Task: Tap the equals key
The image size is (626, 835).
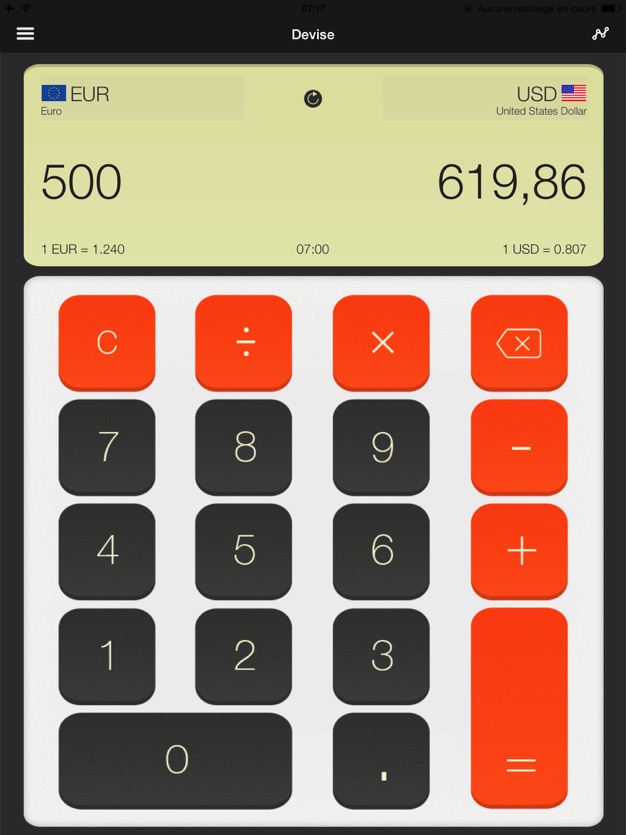Action: coord(519,708)
